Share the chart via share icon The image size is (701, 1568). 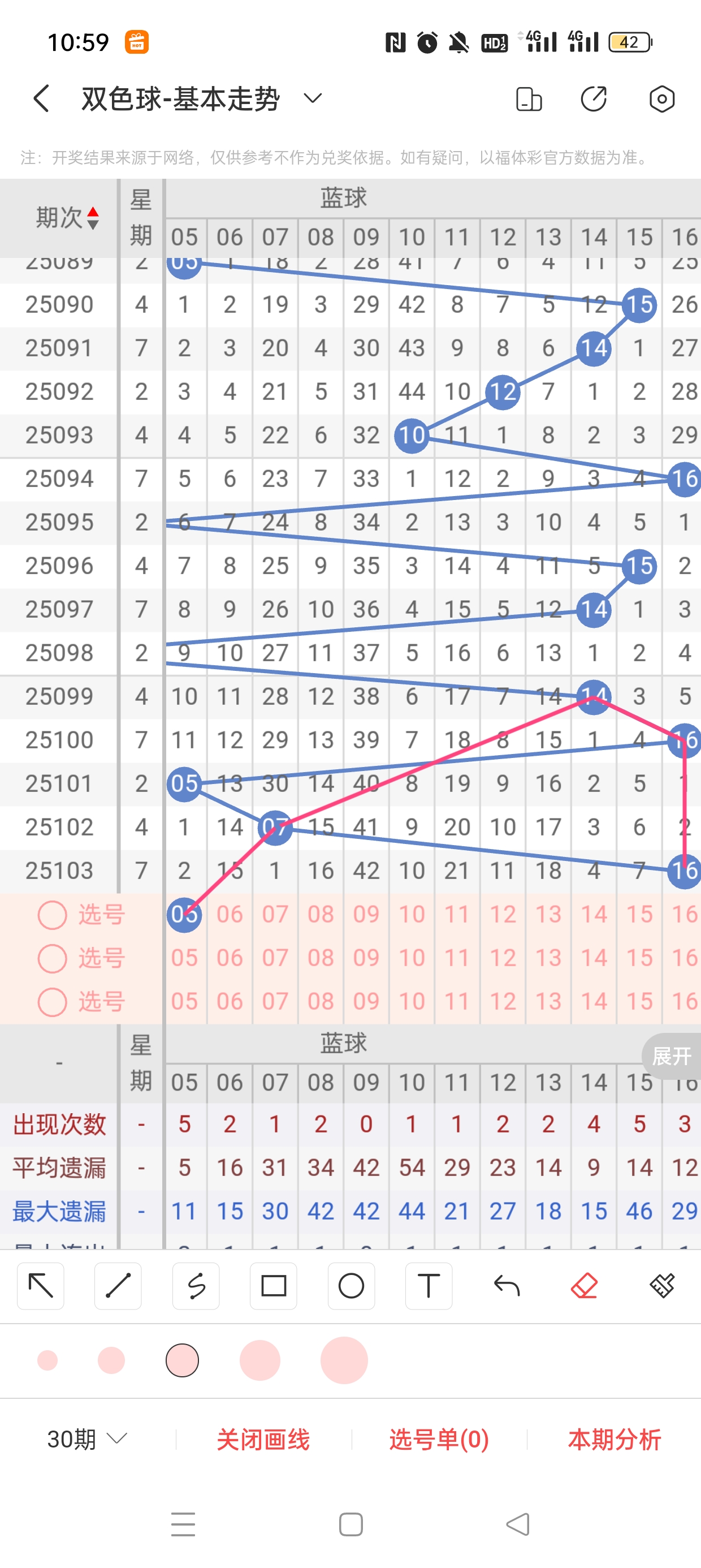[x=594, y=98]
